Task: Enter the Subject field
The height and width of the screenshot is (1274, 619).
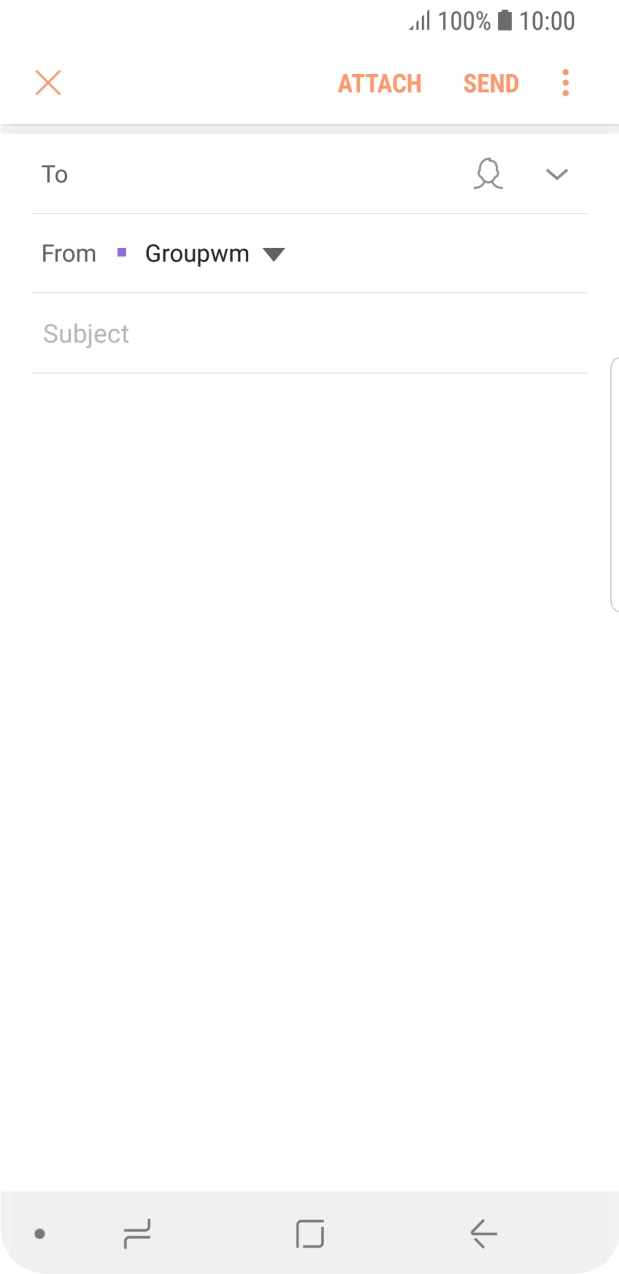Action: pyautogui.click(x=300, y=334)
